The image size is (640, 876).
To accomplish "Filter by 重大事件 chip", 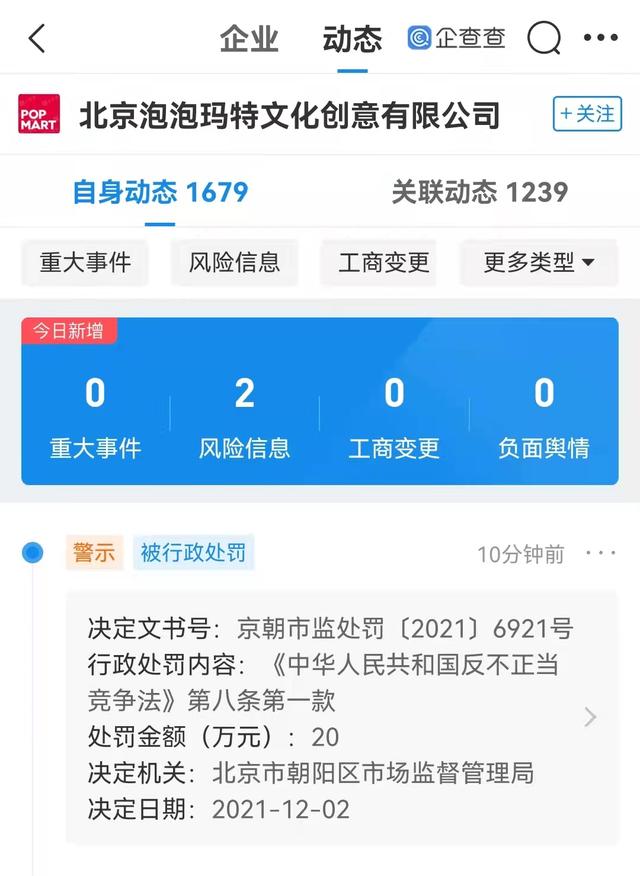I will (85, 262).
